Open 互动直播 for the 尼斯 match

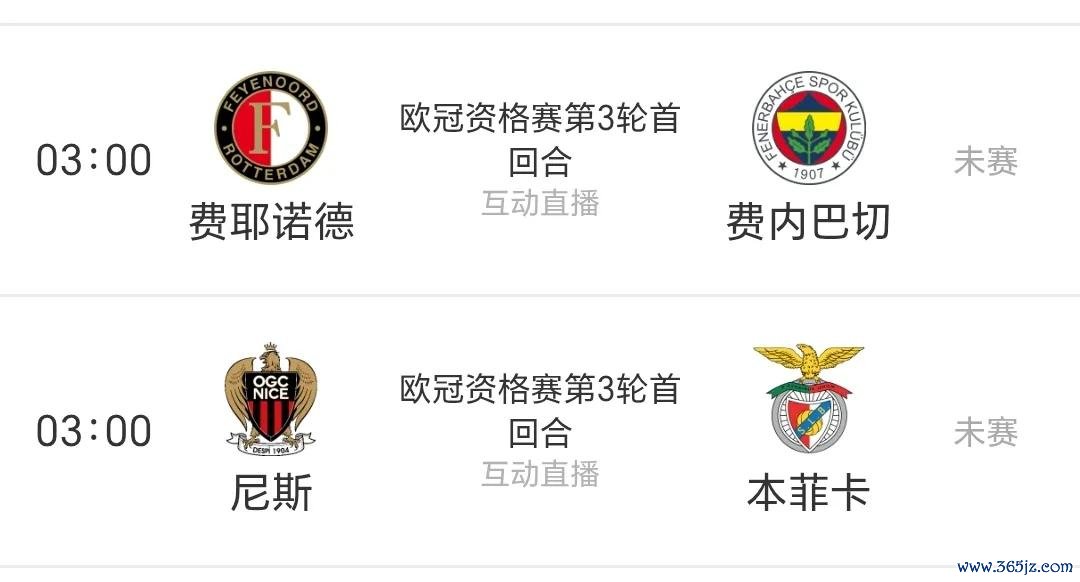(540, 473)
